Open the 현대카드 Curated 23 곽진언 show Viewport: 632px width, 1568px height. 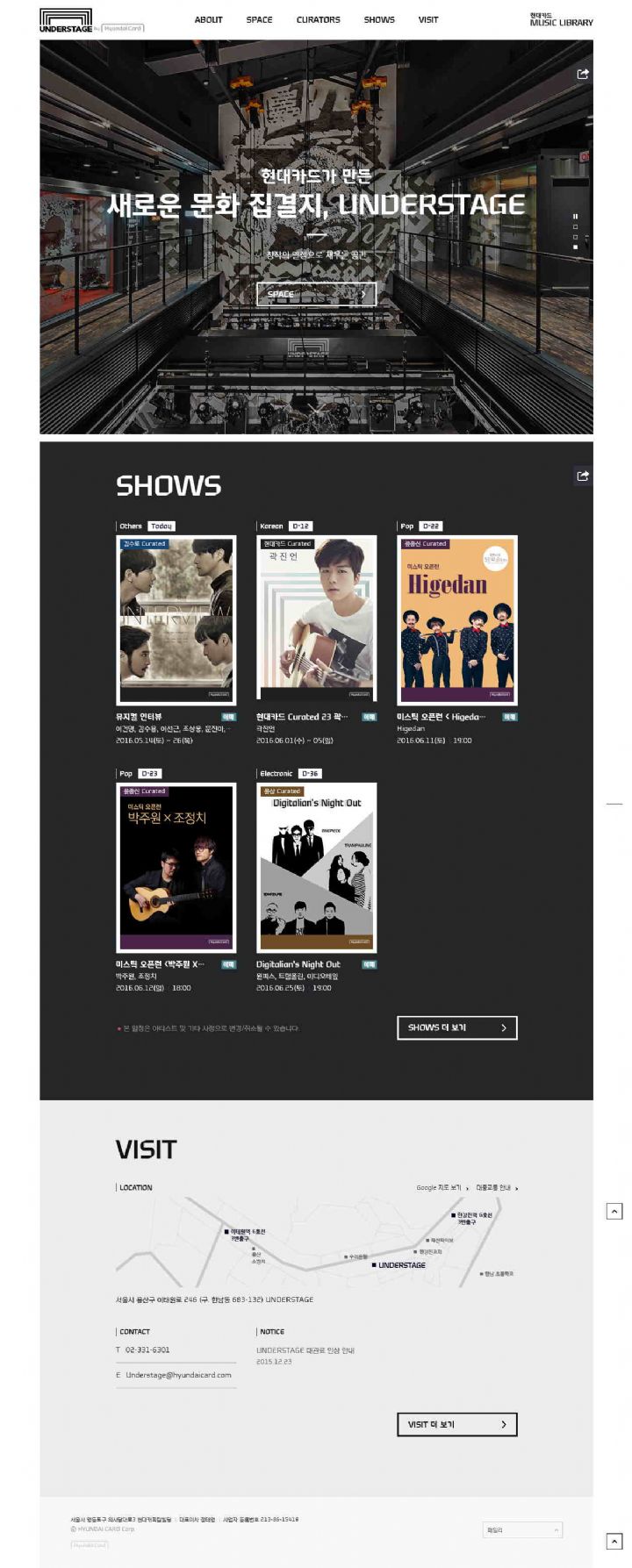(316, 620)
